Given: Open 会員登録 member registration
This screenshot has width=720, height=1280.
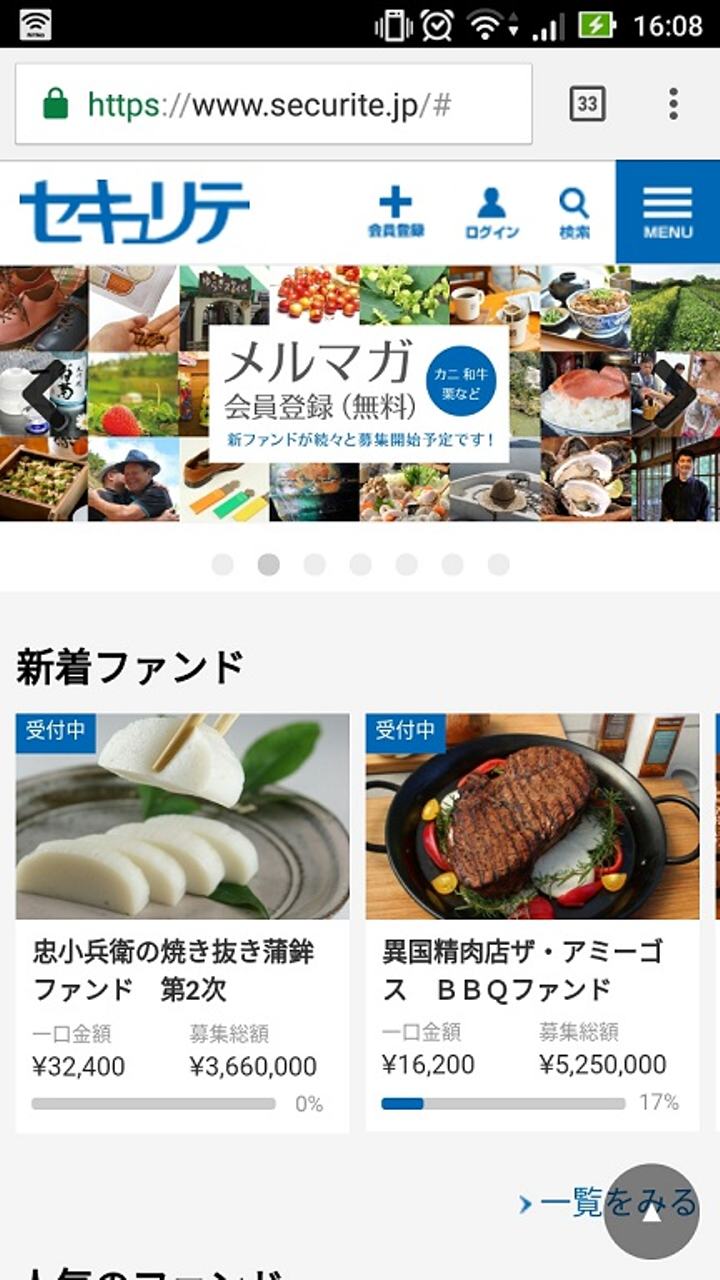Looking at the screenshot, I should tap(395, 212).
